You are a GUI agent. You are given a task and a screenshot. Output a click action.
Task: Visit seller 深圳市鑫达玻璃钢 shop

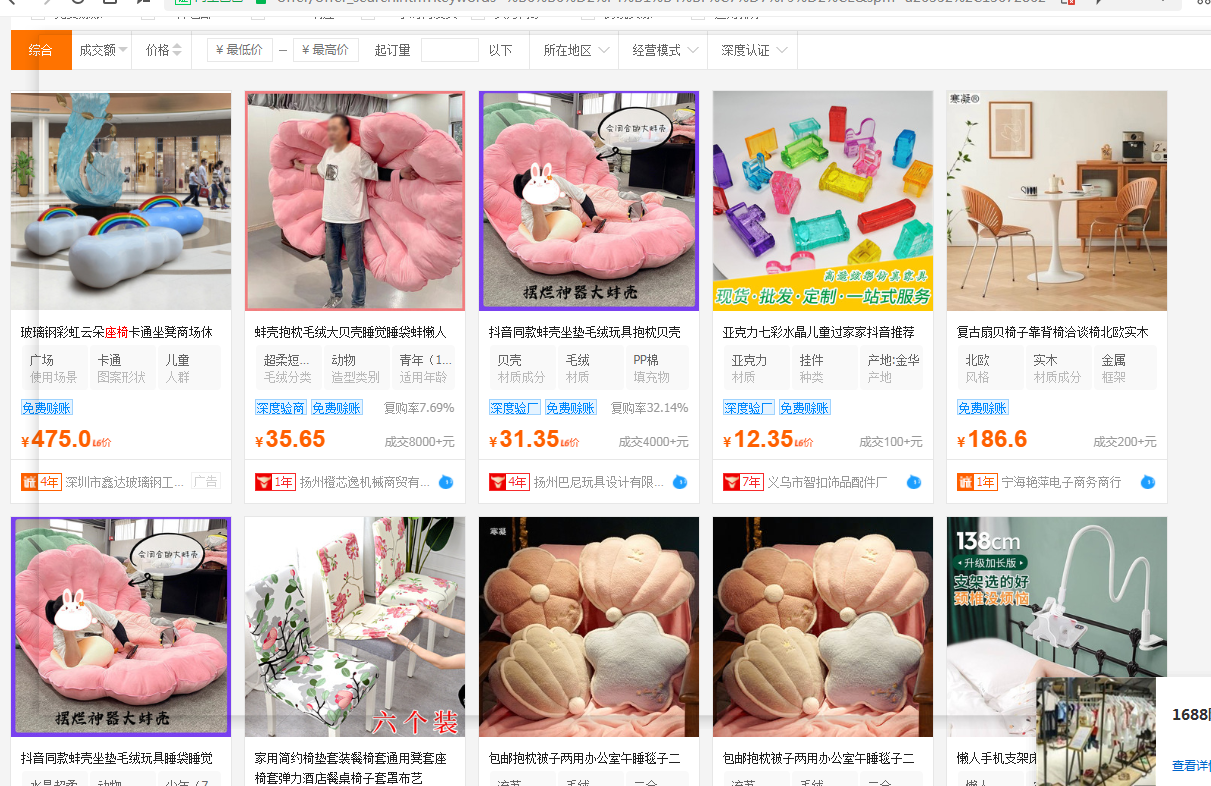[x=125, y=482]
